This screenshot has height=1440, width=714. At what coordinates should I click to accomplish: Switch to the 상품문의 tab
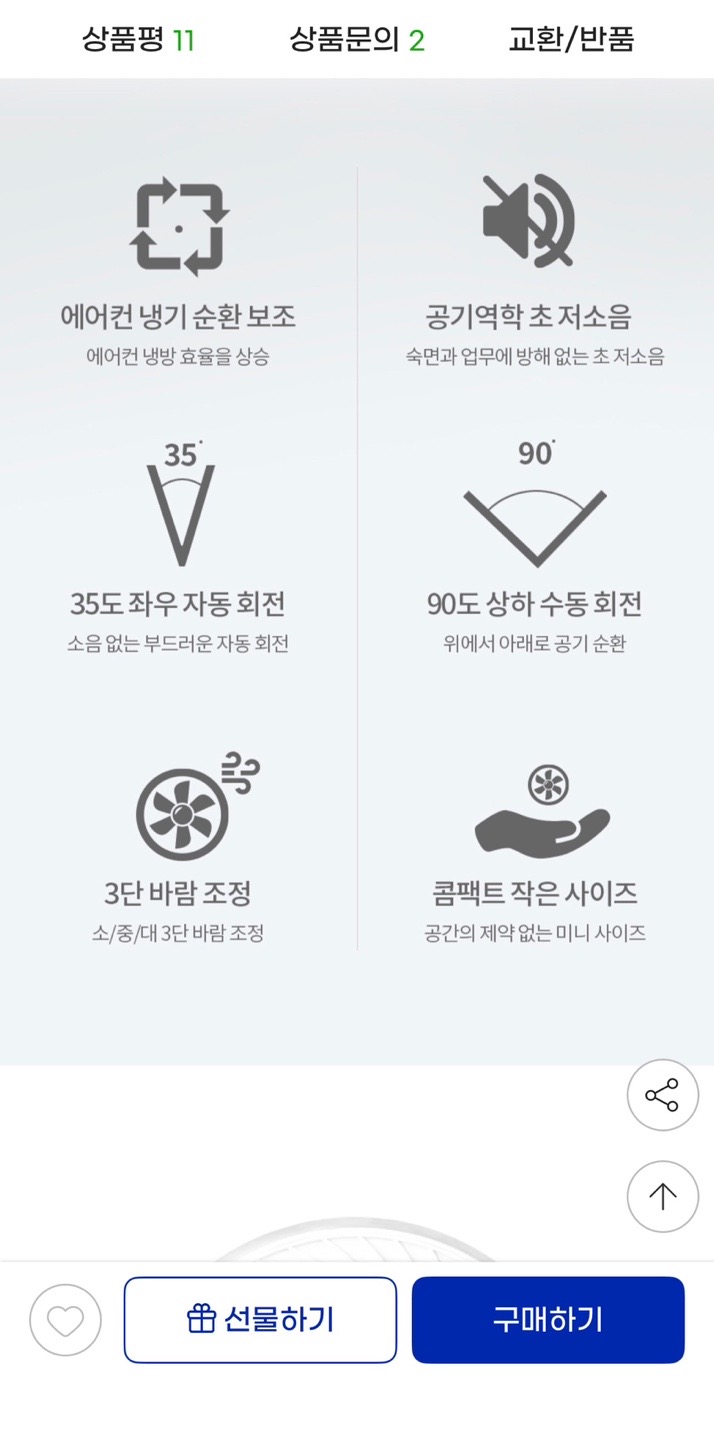tap(357, 40)
